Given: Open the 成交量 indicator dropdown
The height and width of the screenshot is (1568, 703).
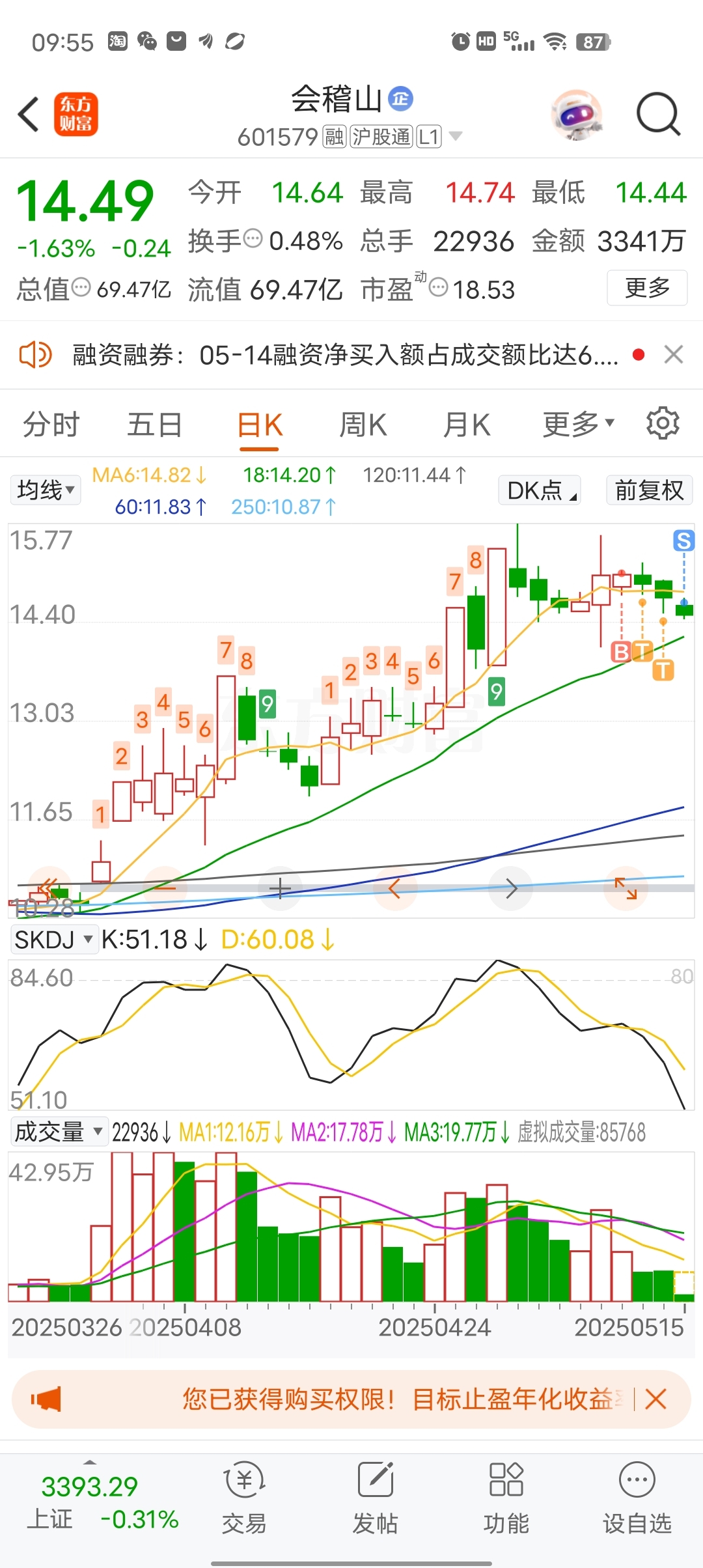Looking at the screenshot, I should 59,1132.
